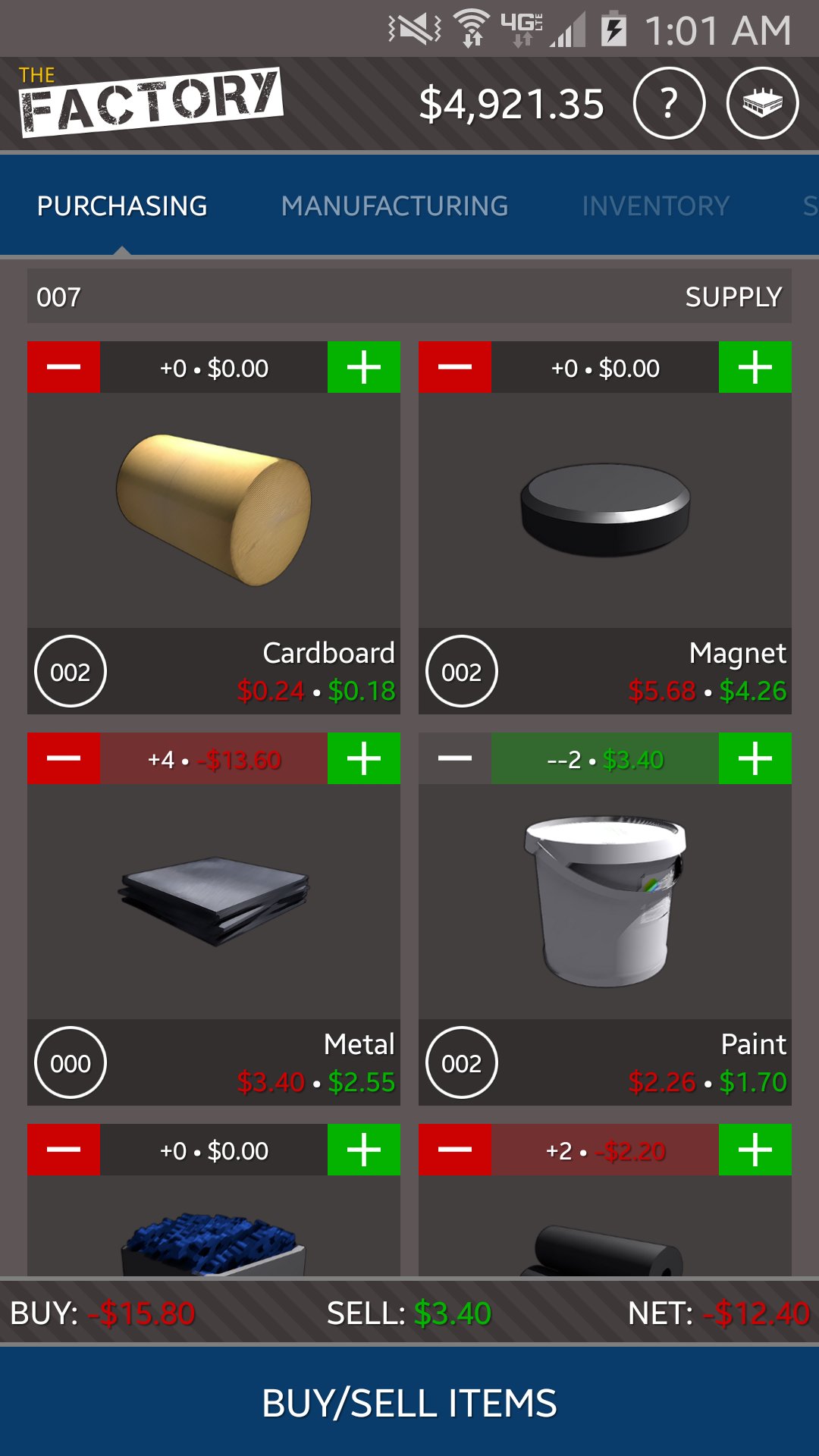Increase Paint quantity with plus
The width and height of the screenshot is (819, 1456).
pos(755,759)
